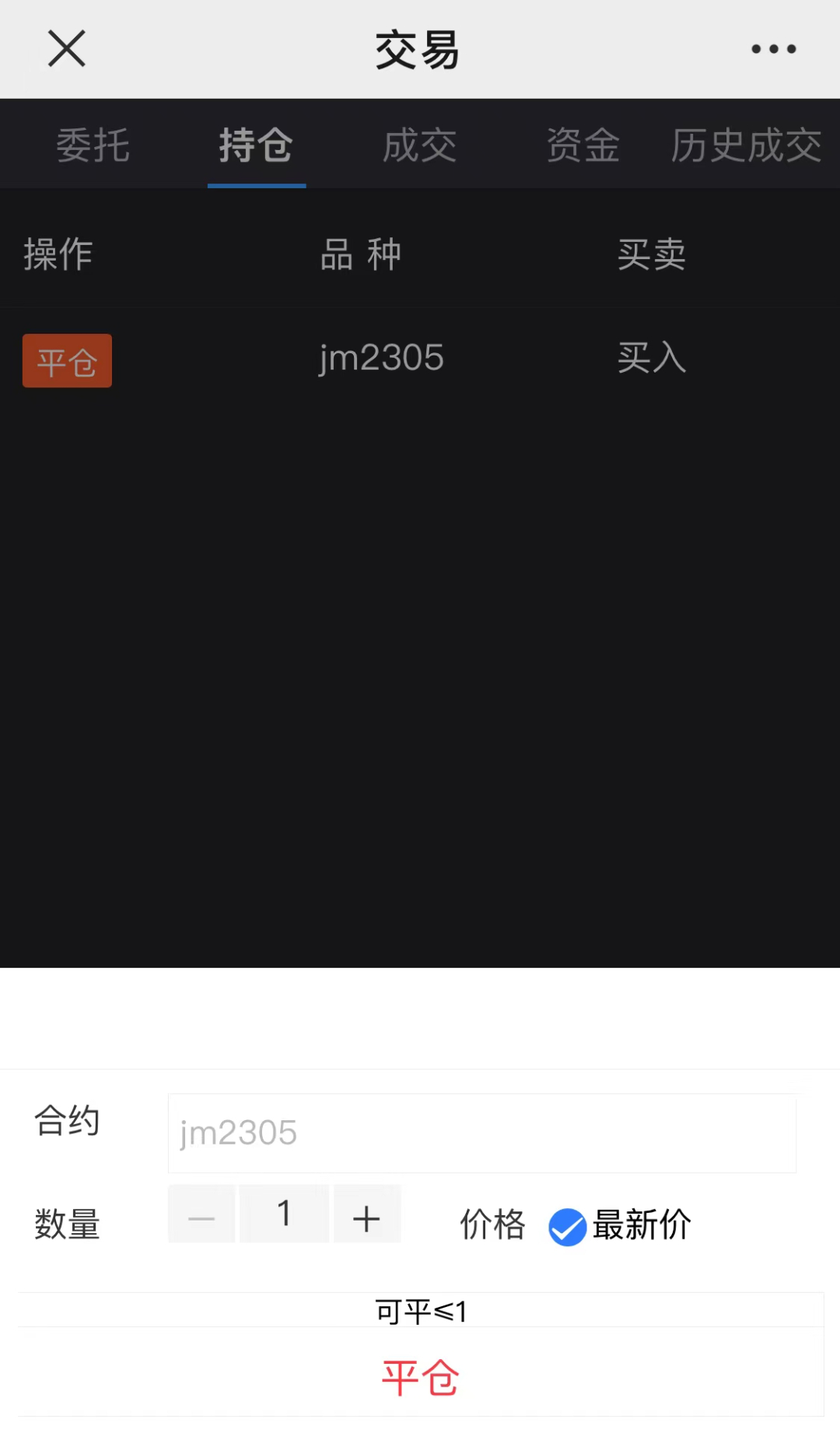The image size is (840, 1447).
Task: Switch to the 历史成交 tab
Action: pos(747,145)
